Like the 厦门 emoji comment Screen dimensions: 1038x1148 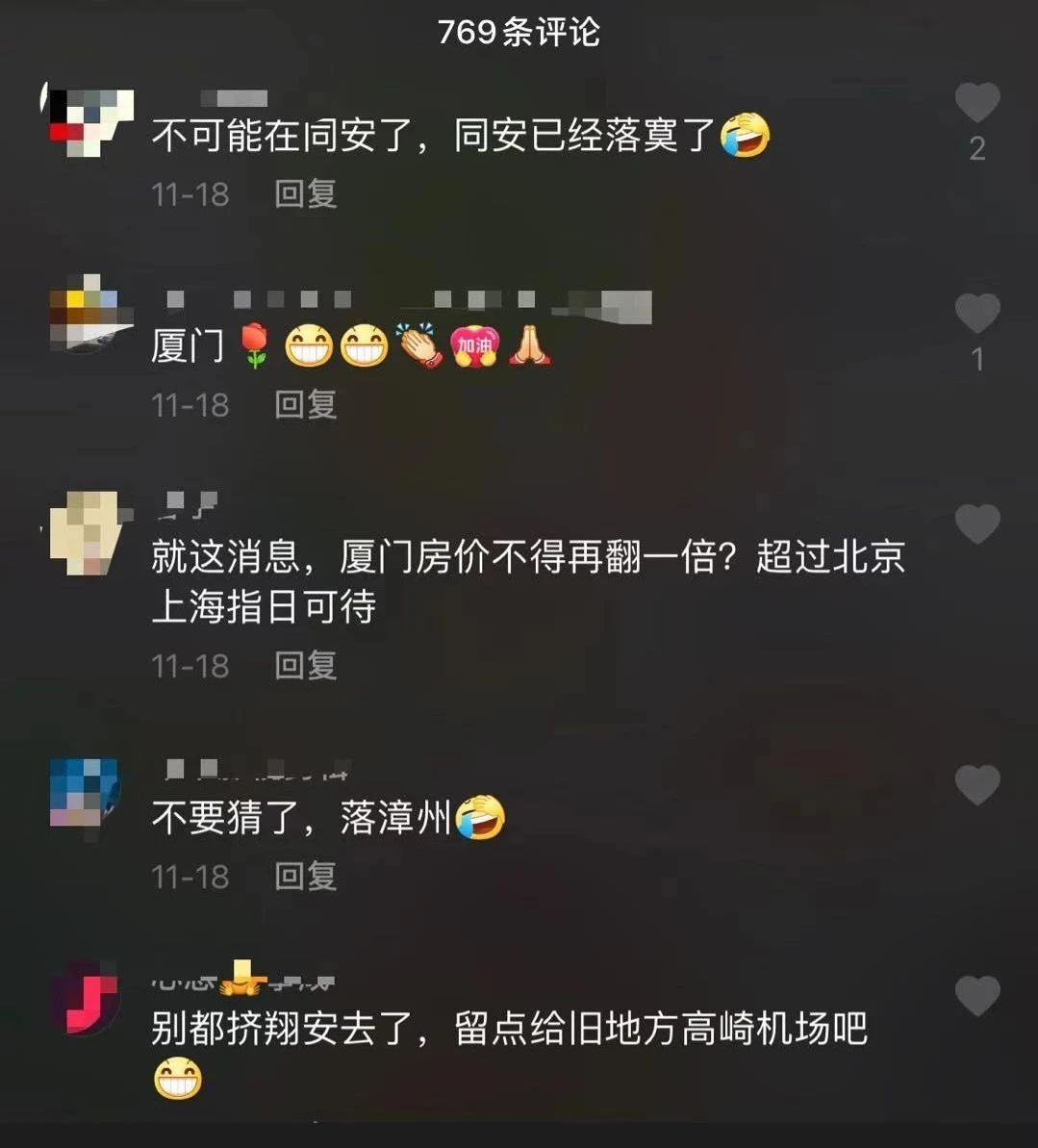point(976,314)
